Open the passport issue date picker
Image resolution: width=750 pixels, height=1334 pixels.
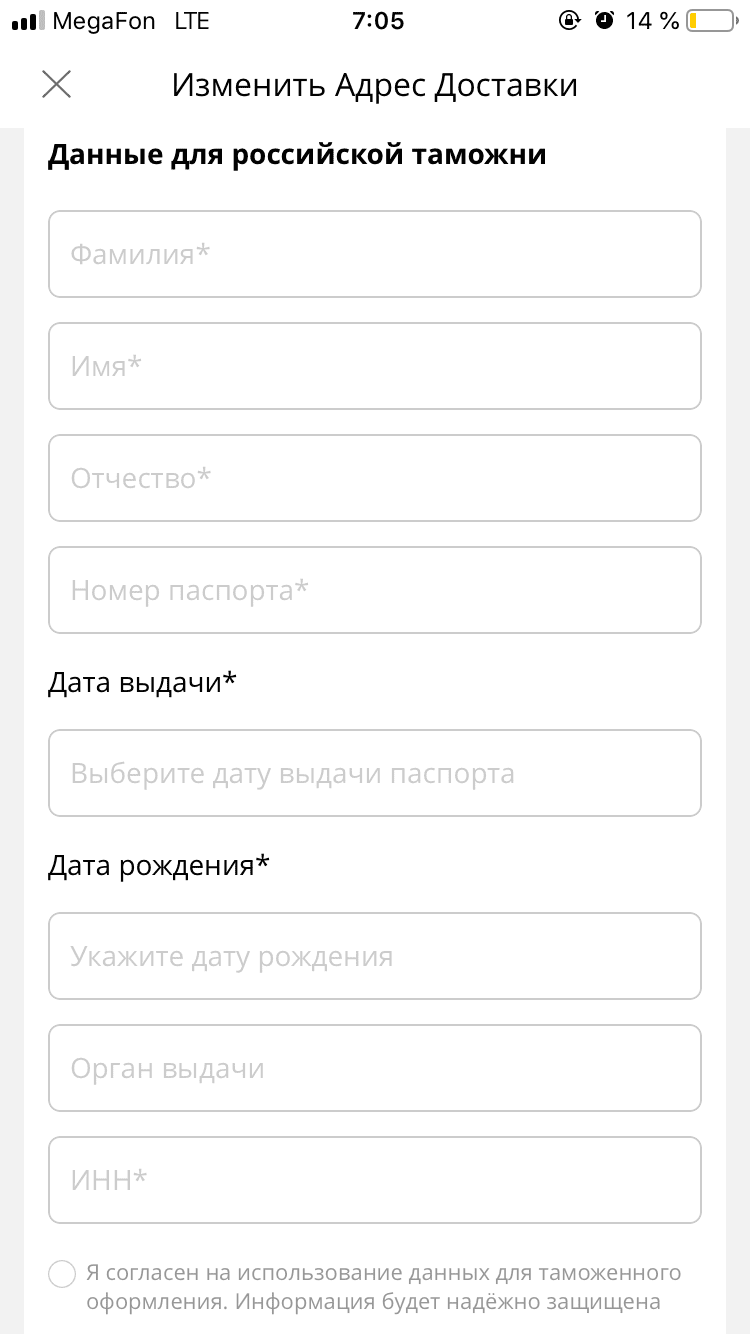click(x=375, y=773)
